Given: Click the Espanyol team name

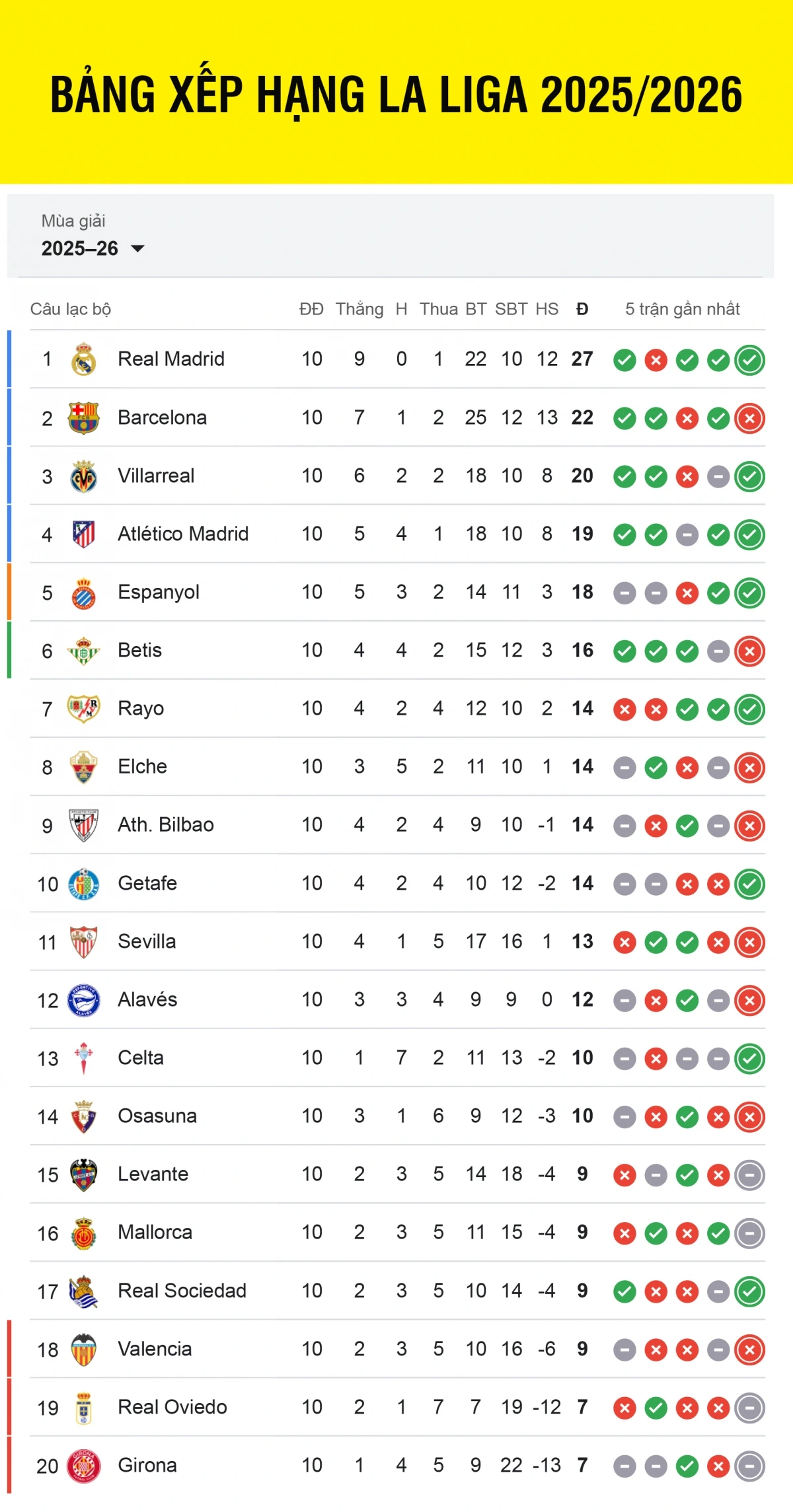Looking at the screenshot, I should (x=158, y=592).
